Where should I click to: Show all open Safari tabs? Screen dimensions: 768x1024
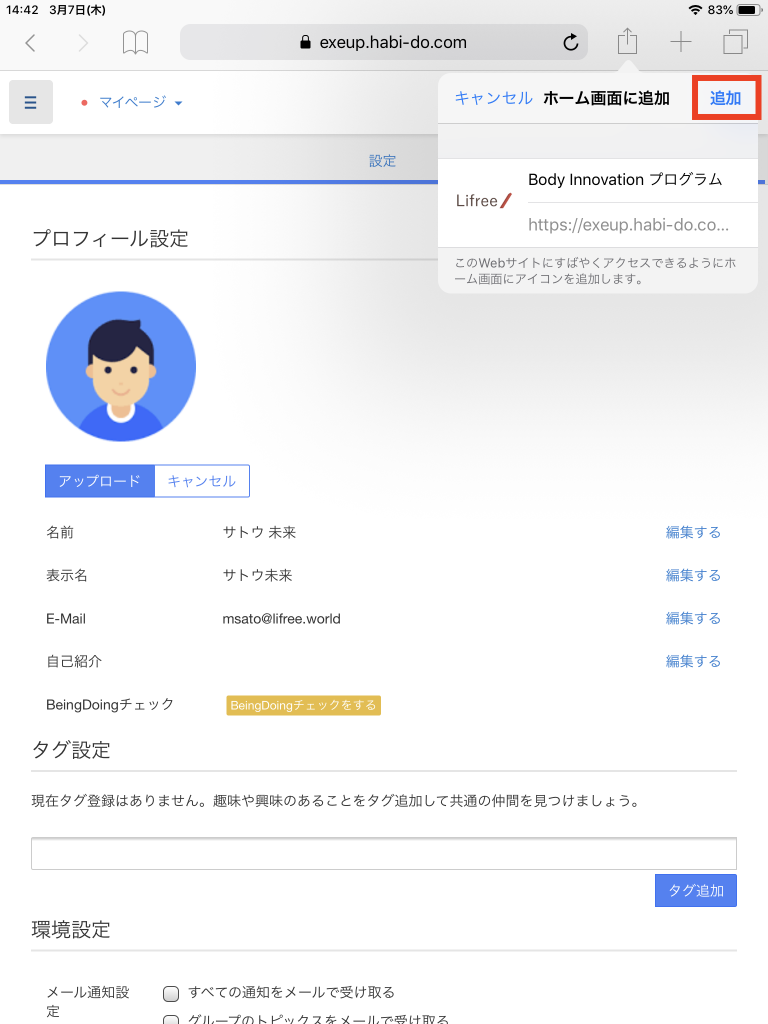[x=736, y=42]
